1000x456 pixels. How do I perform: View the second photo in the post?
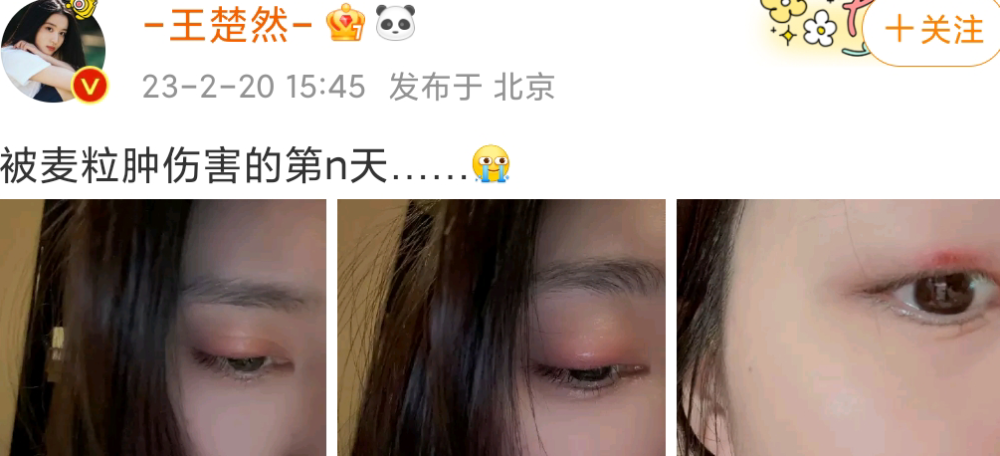(x=501, y=328)
